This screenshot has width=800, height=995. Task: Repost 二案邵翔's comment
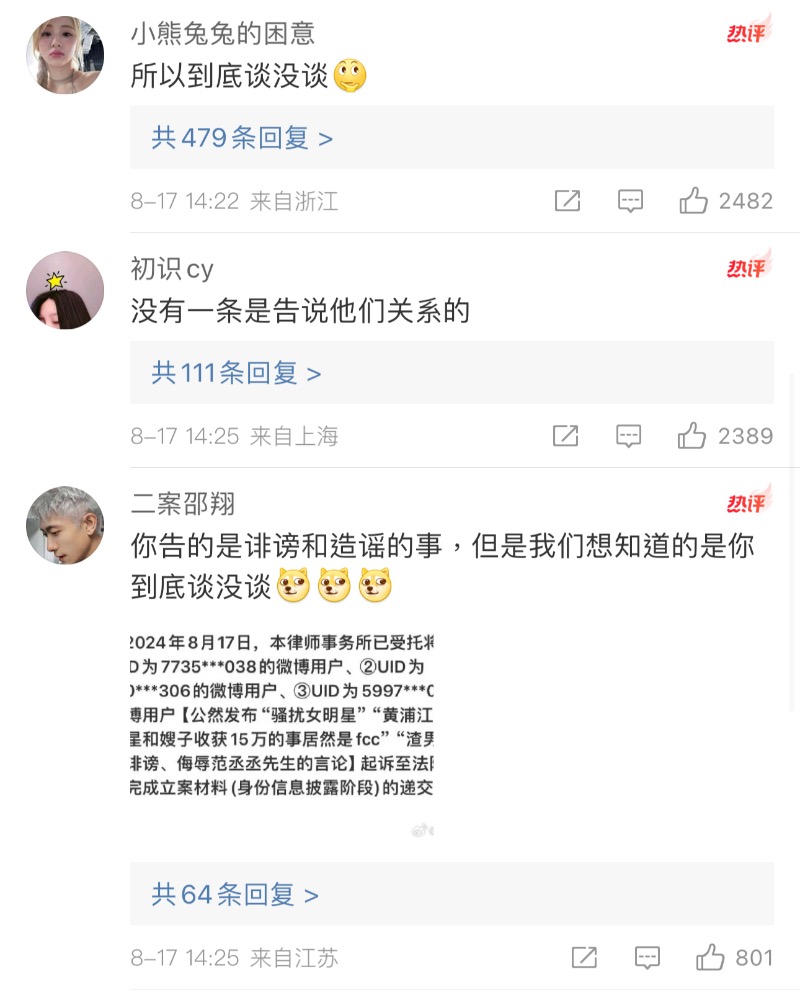584,957
